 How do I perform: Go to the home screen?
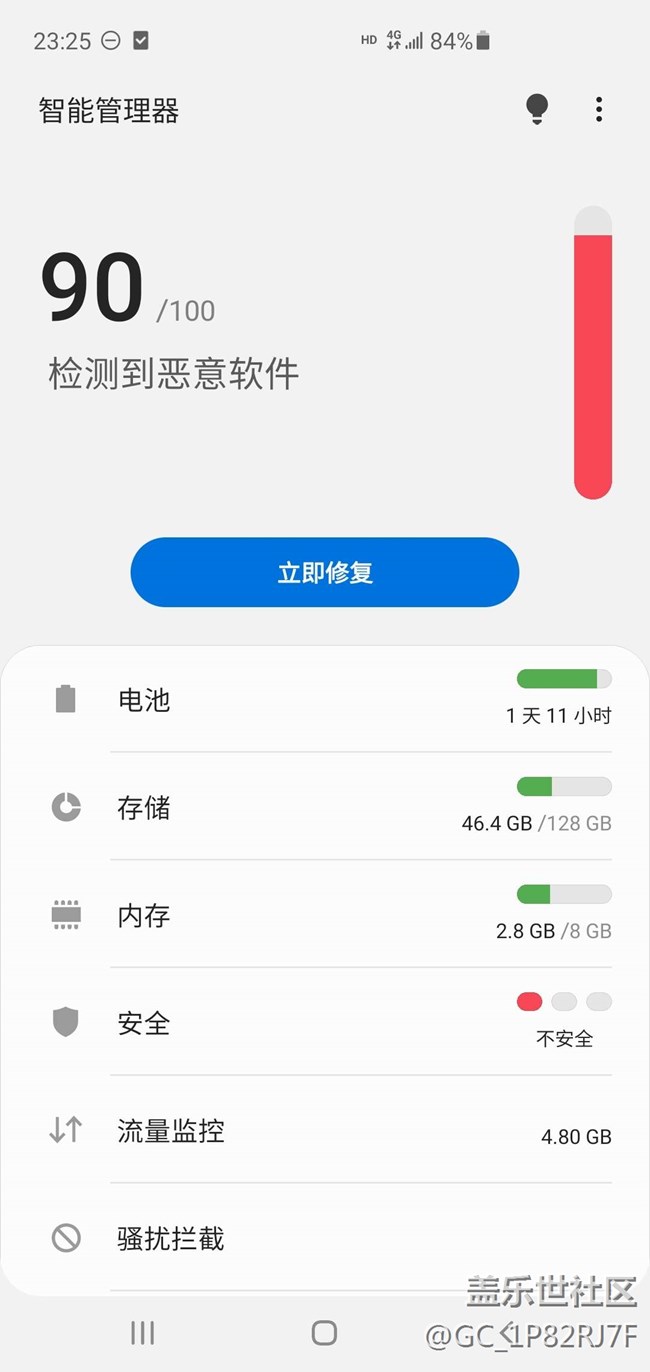[324, 1332]
